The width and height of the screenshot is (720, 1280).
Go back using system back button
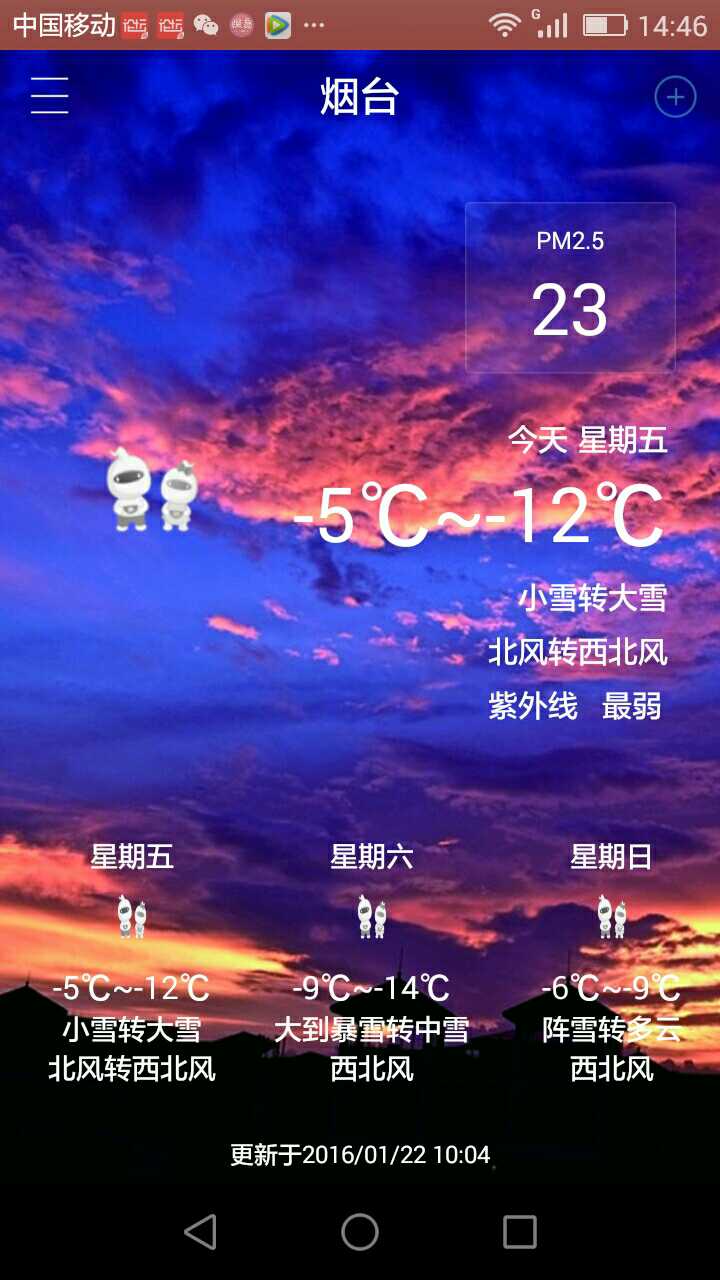coord(201,1232)
